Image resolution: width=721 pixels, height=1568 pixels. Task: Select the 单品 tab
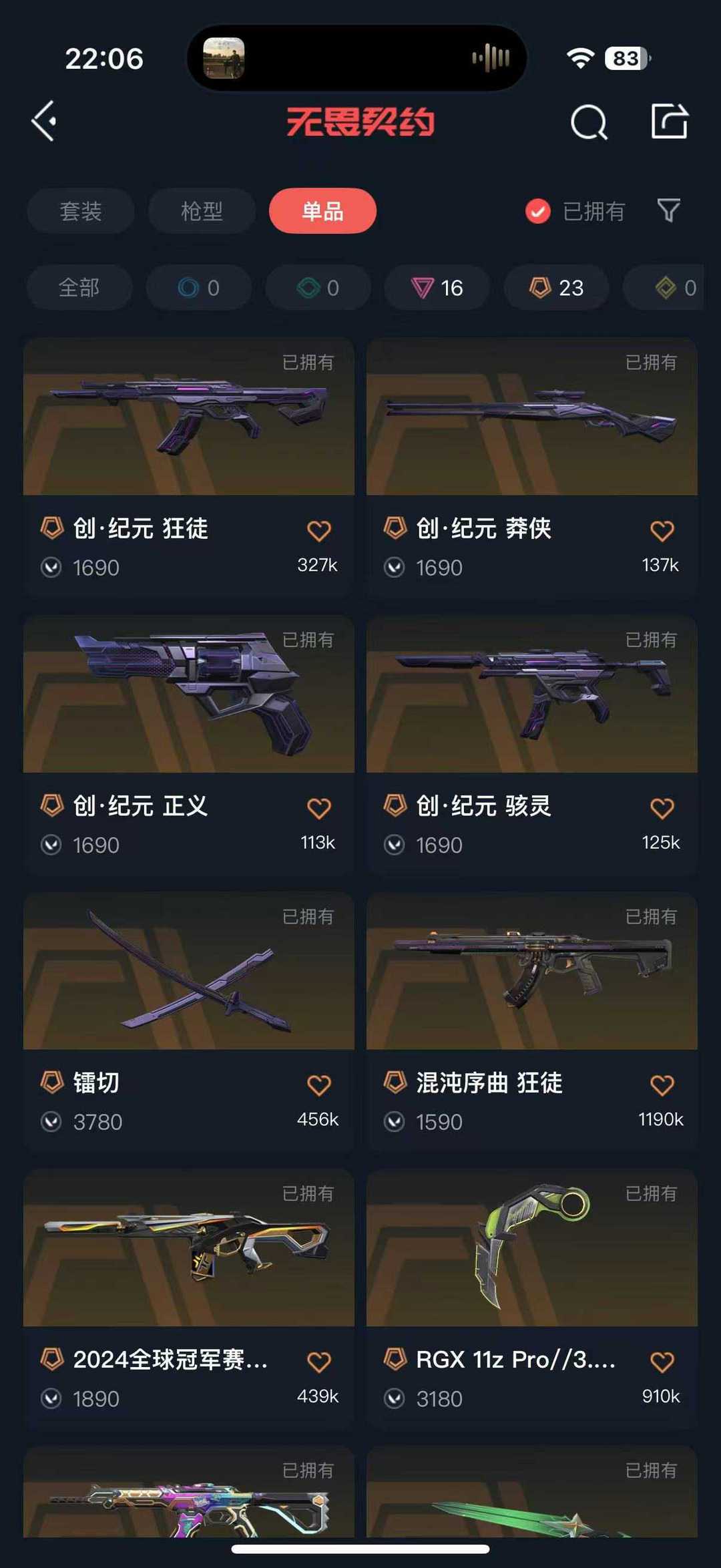pos(322,211)
